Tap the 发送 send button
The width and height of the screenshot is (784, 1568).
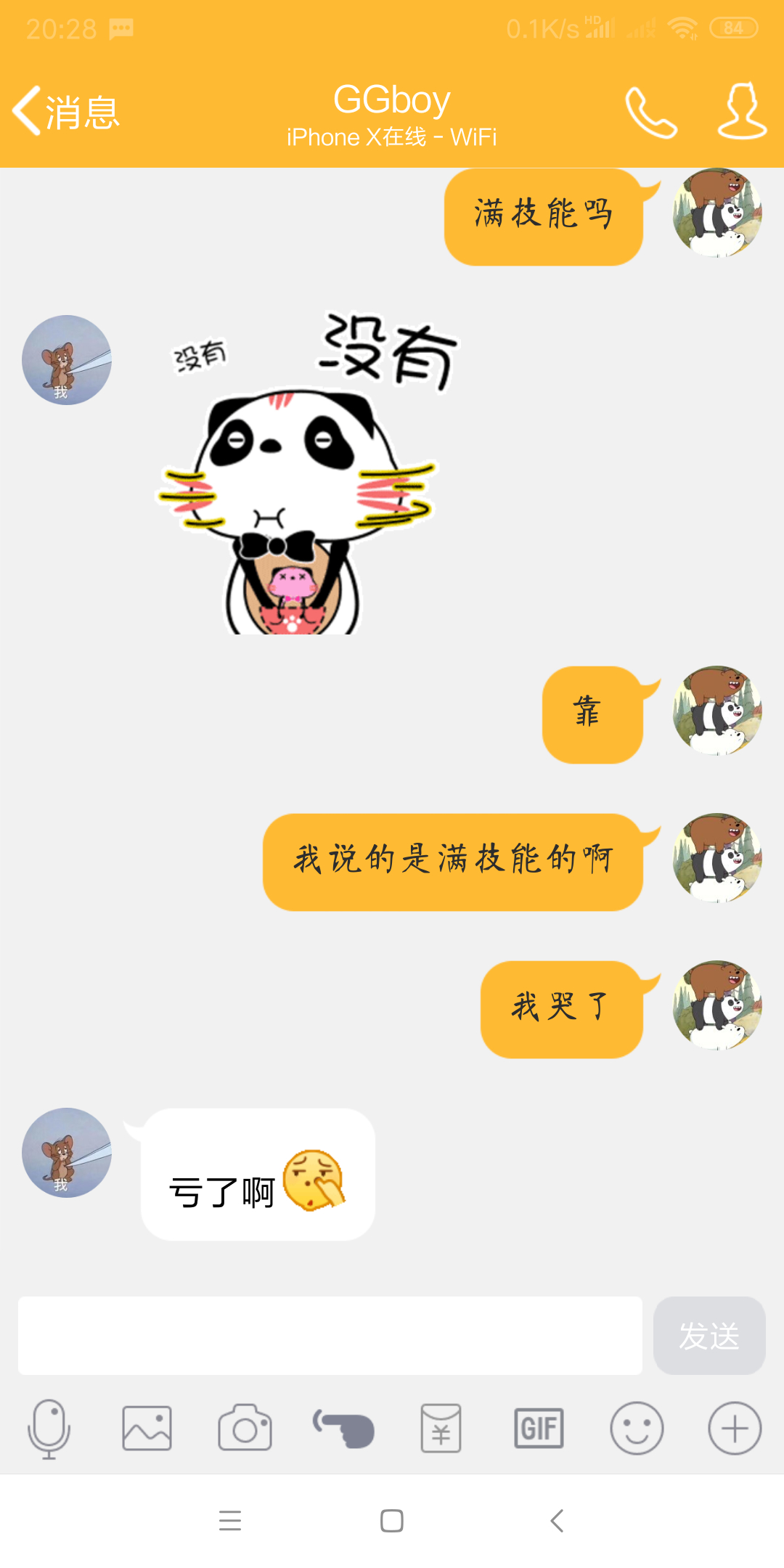pyautogui.click(x=709, y=1336)
